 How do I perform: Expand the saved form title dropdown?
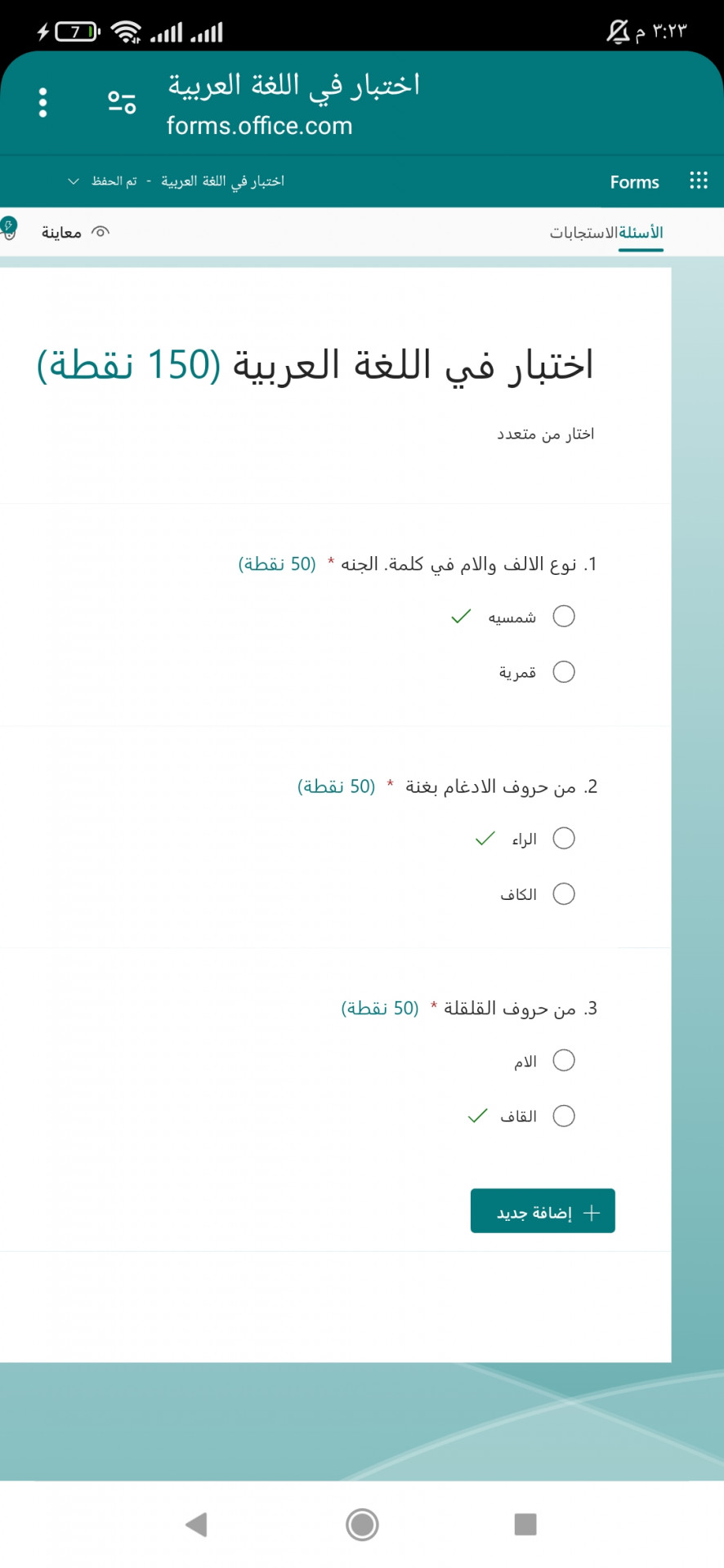tap(74, 181)
